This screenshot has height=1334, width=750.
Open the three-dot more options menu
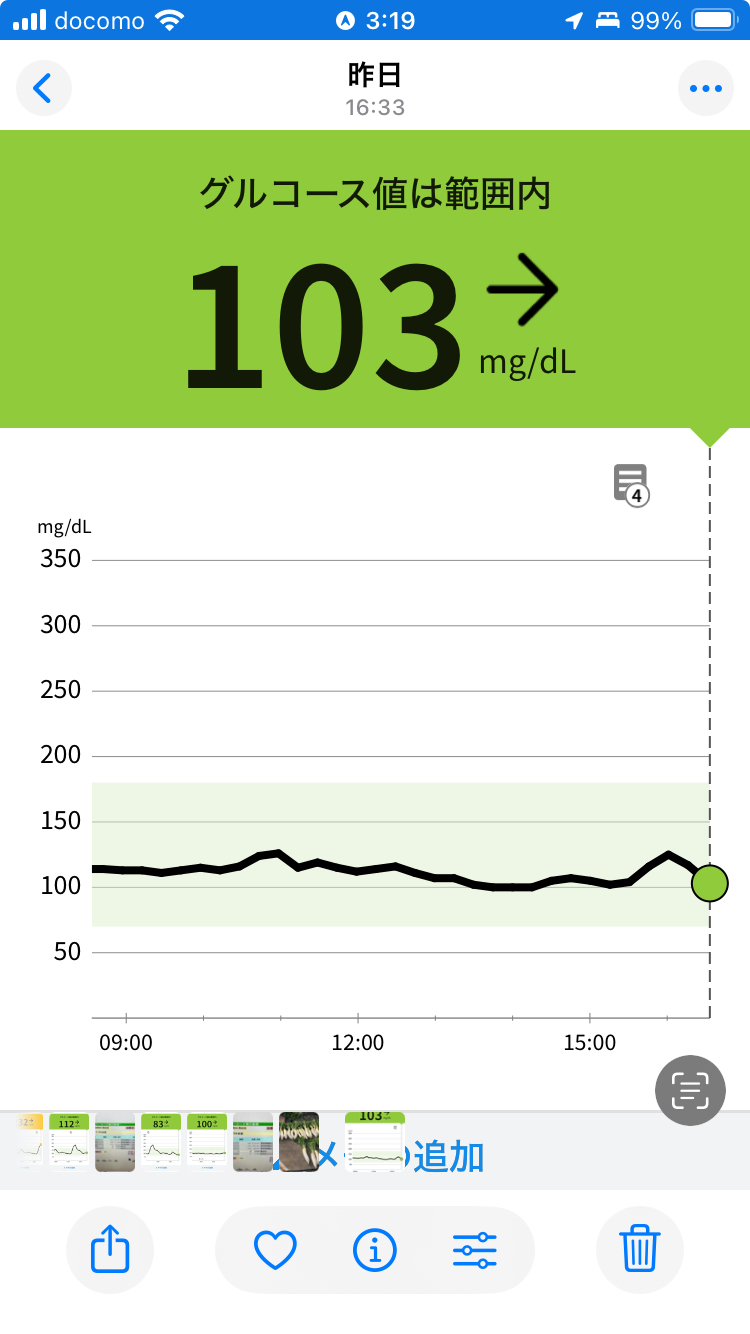705,89
